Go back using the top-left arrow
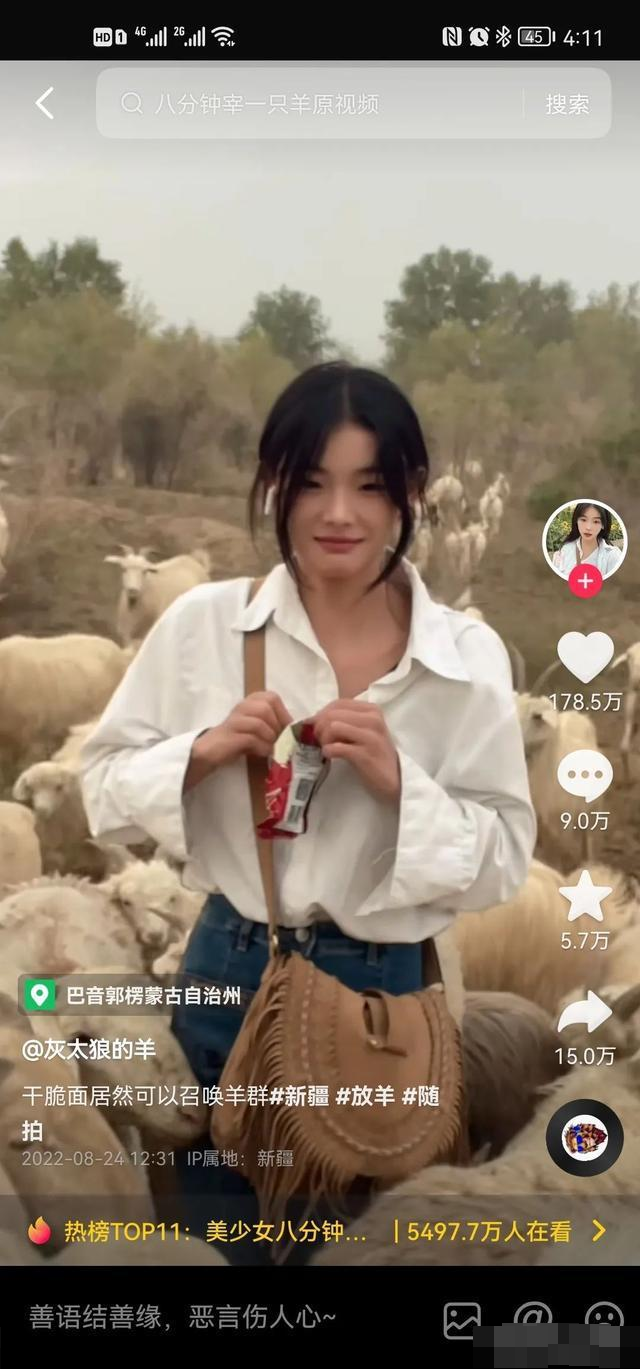 click(x=45, y=103)
